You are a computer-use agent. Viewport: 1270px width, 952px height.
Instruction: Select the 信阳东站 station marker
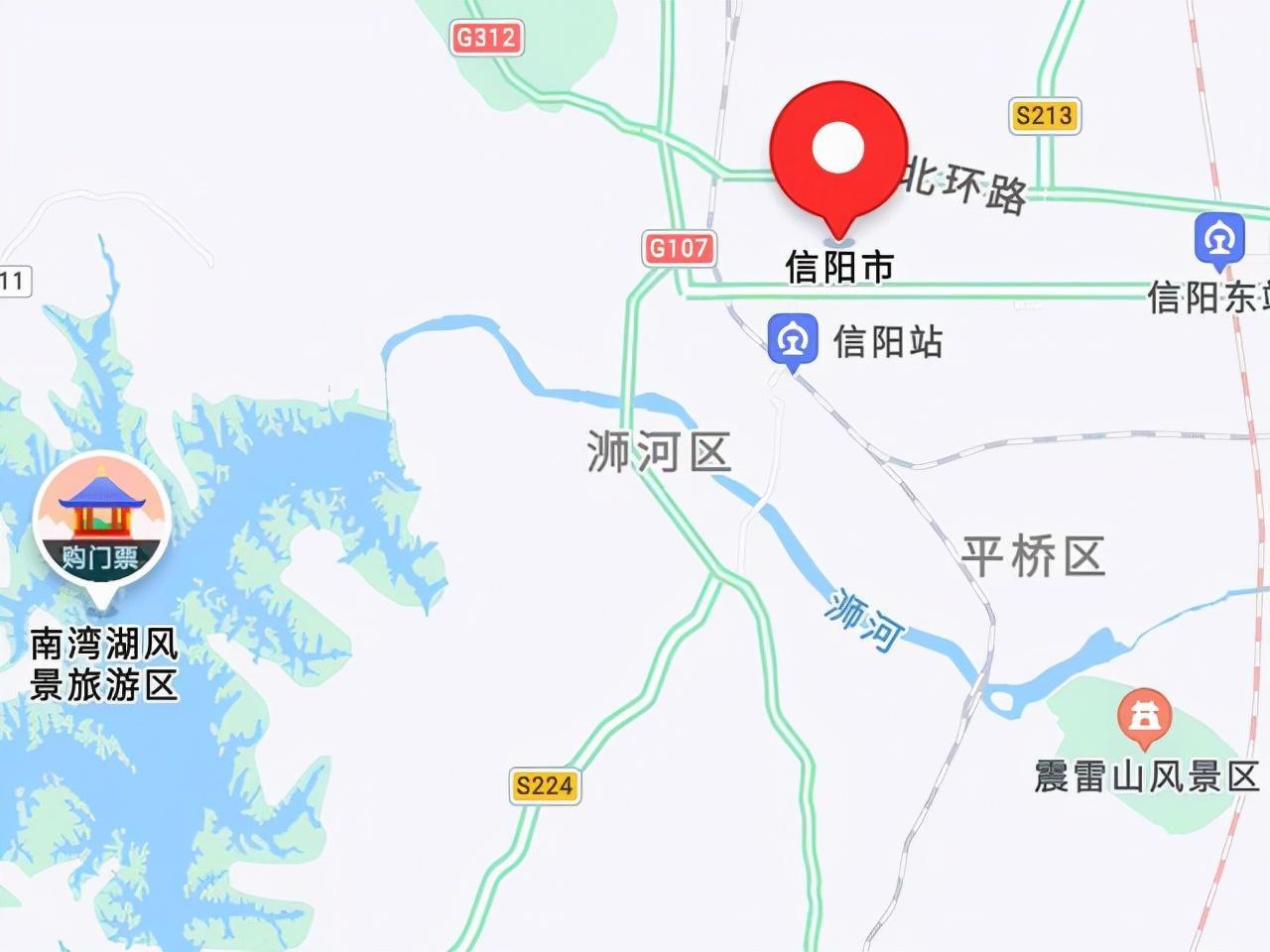tap(1218, 240)
